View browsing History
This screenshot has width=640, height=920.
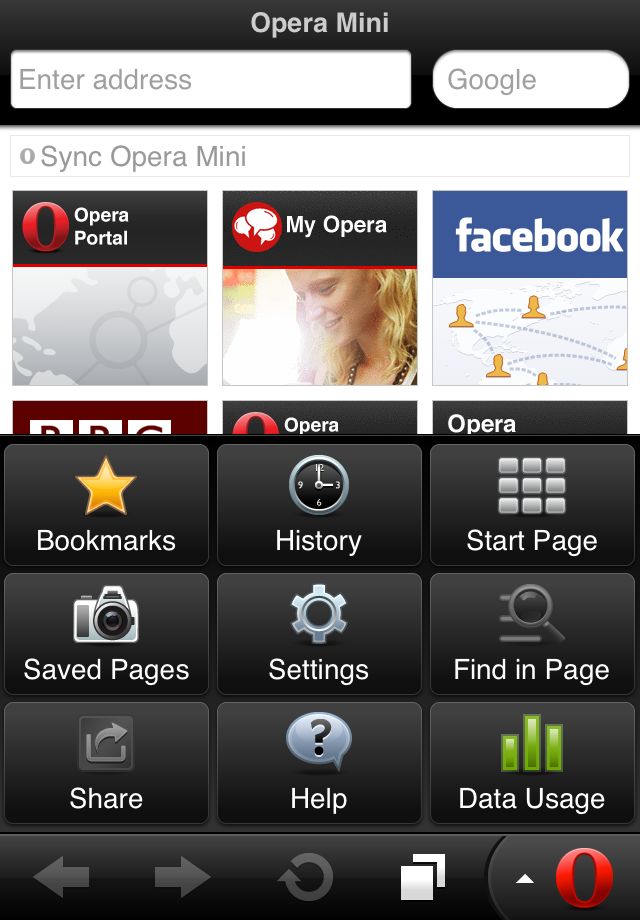(x=319, y=505)
